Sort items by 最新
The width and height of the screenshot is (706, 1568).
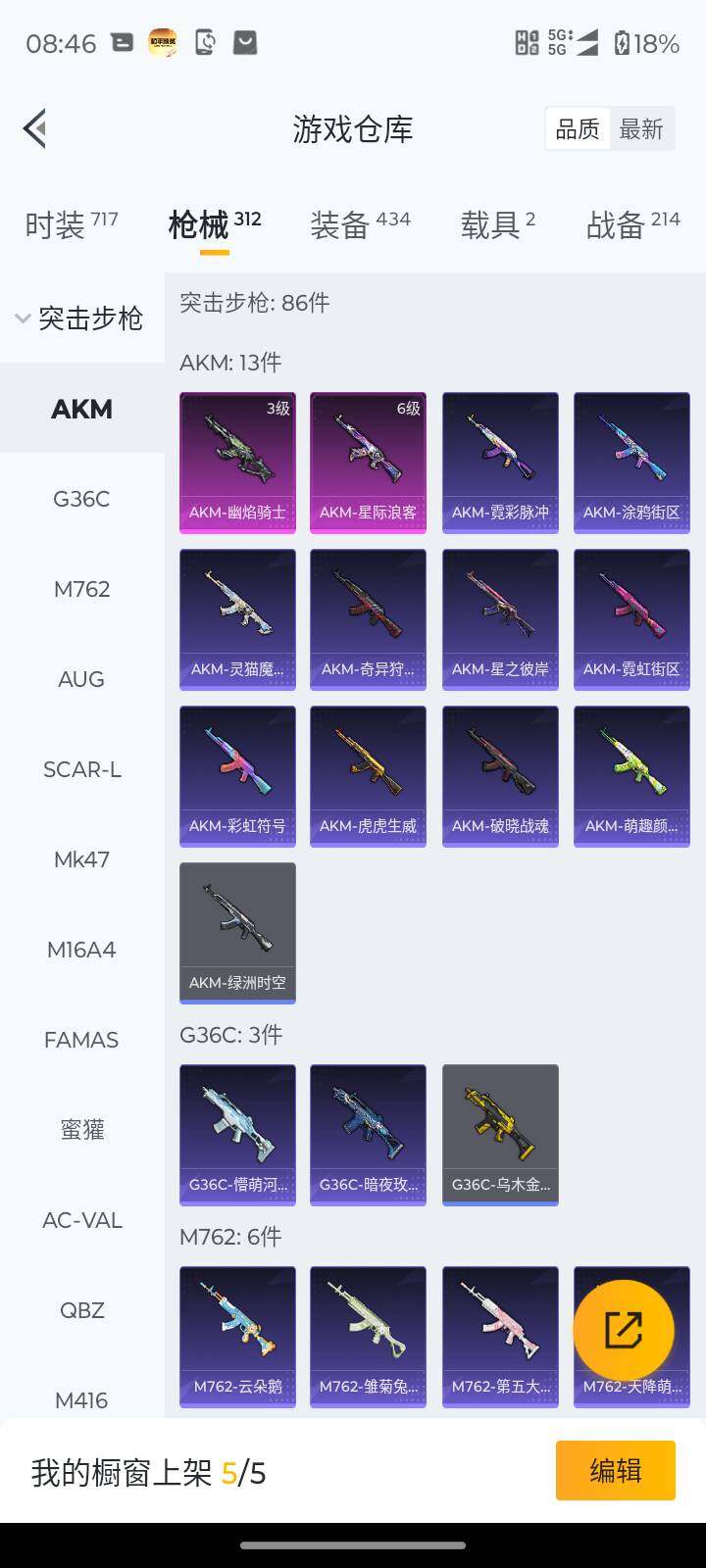click(641, 129)
